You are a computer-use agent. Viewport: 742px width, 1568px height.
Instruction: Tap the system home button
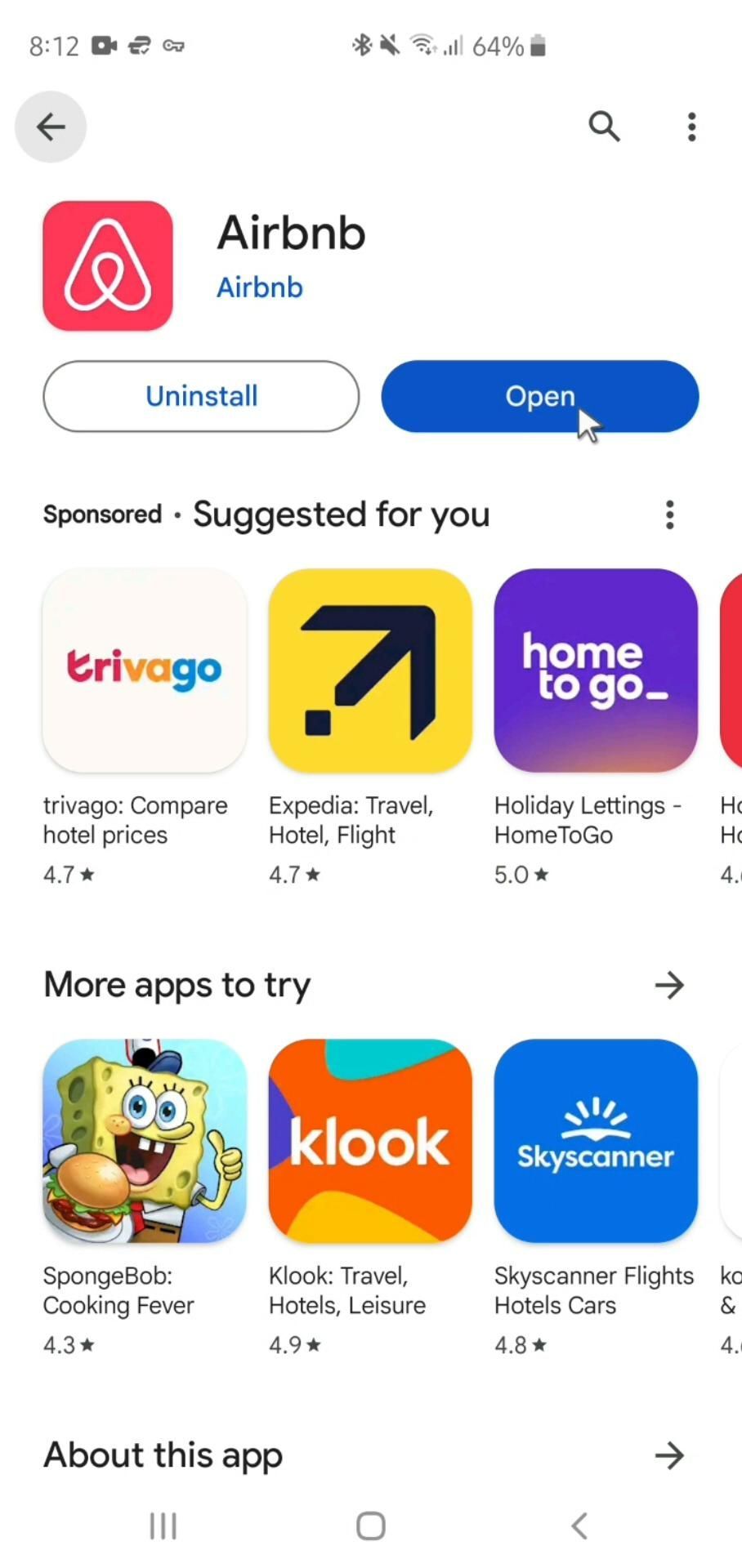pyautogui.click(x=371, y=1526)
